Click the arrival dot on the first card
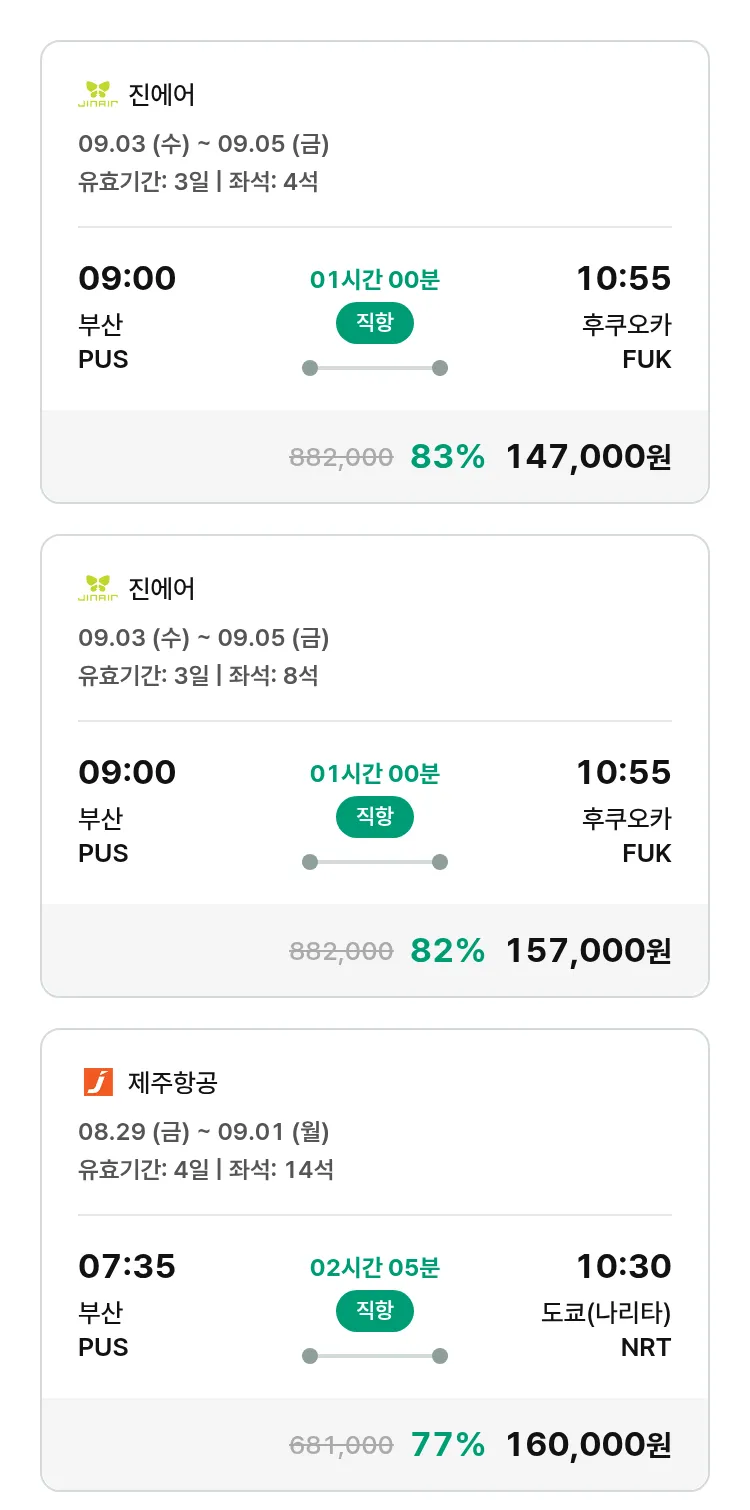The image size is (750, 1510). coord(441,368)
